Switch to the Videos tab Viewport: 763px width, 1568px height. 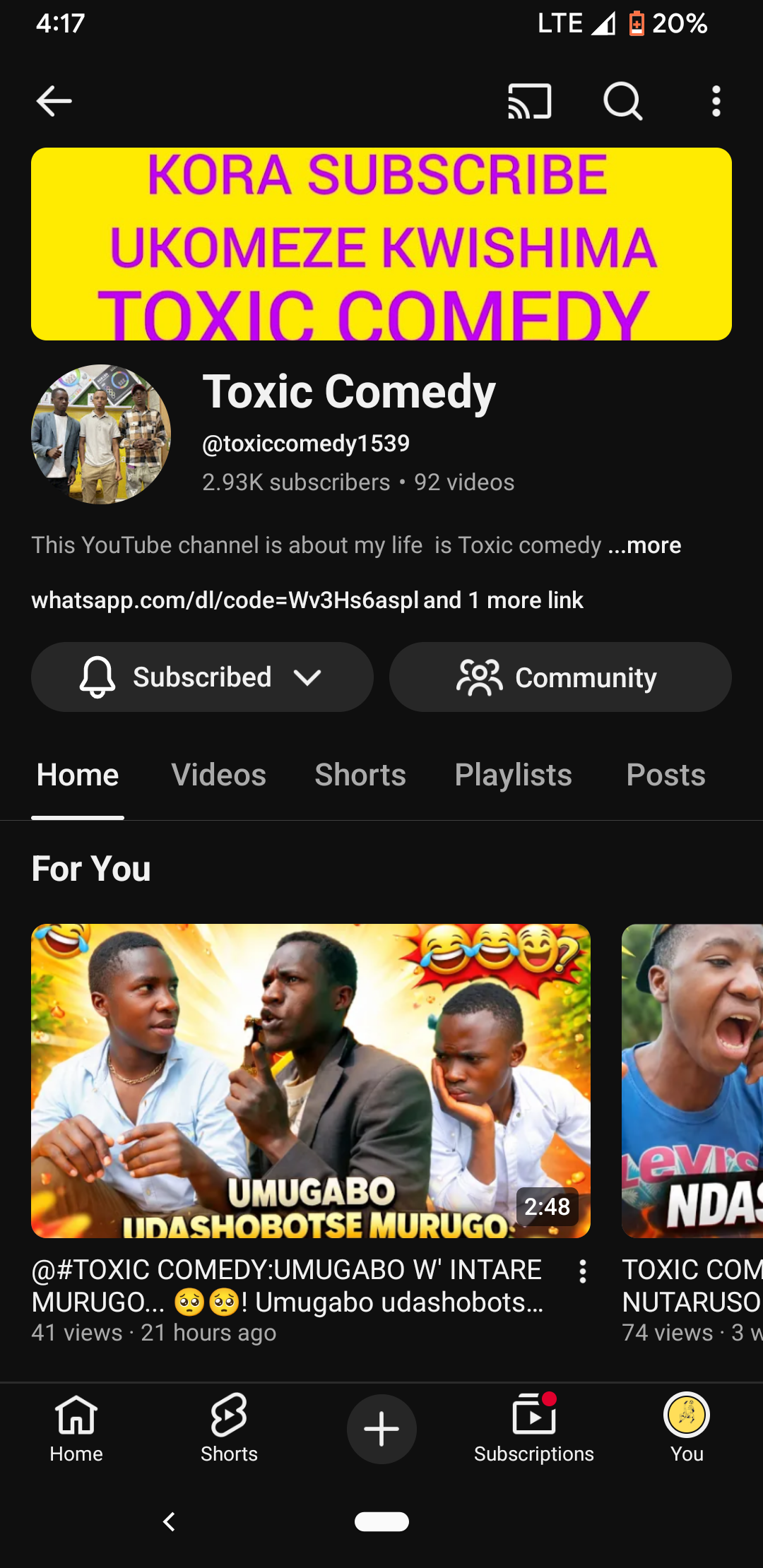pos(218,775)
